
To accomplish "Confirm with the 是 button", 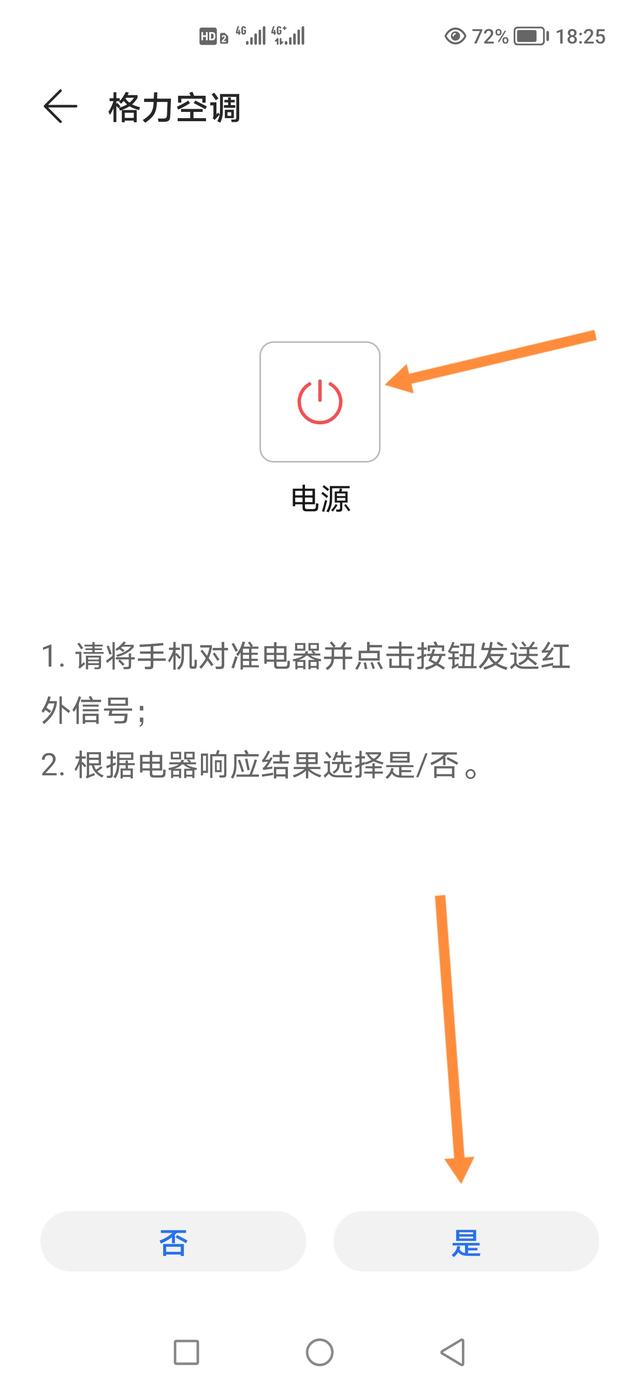I will click(x=466, y=1242).
